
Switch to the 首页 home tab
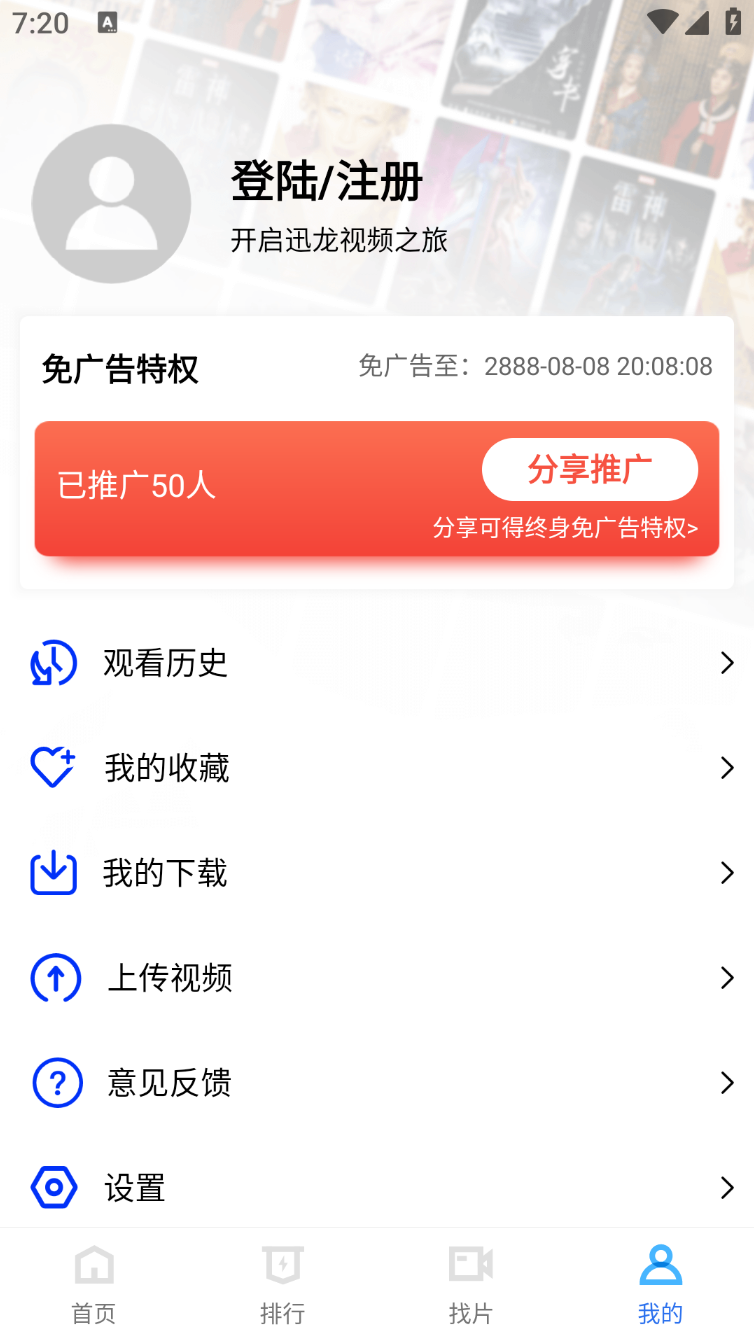click(94, 1285)
